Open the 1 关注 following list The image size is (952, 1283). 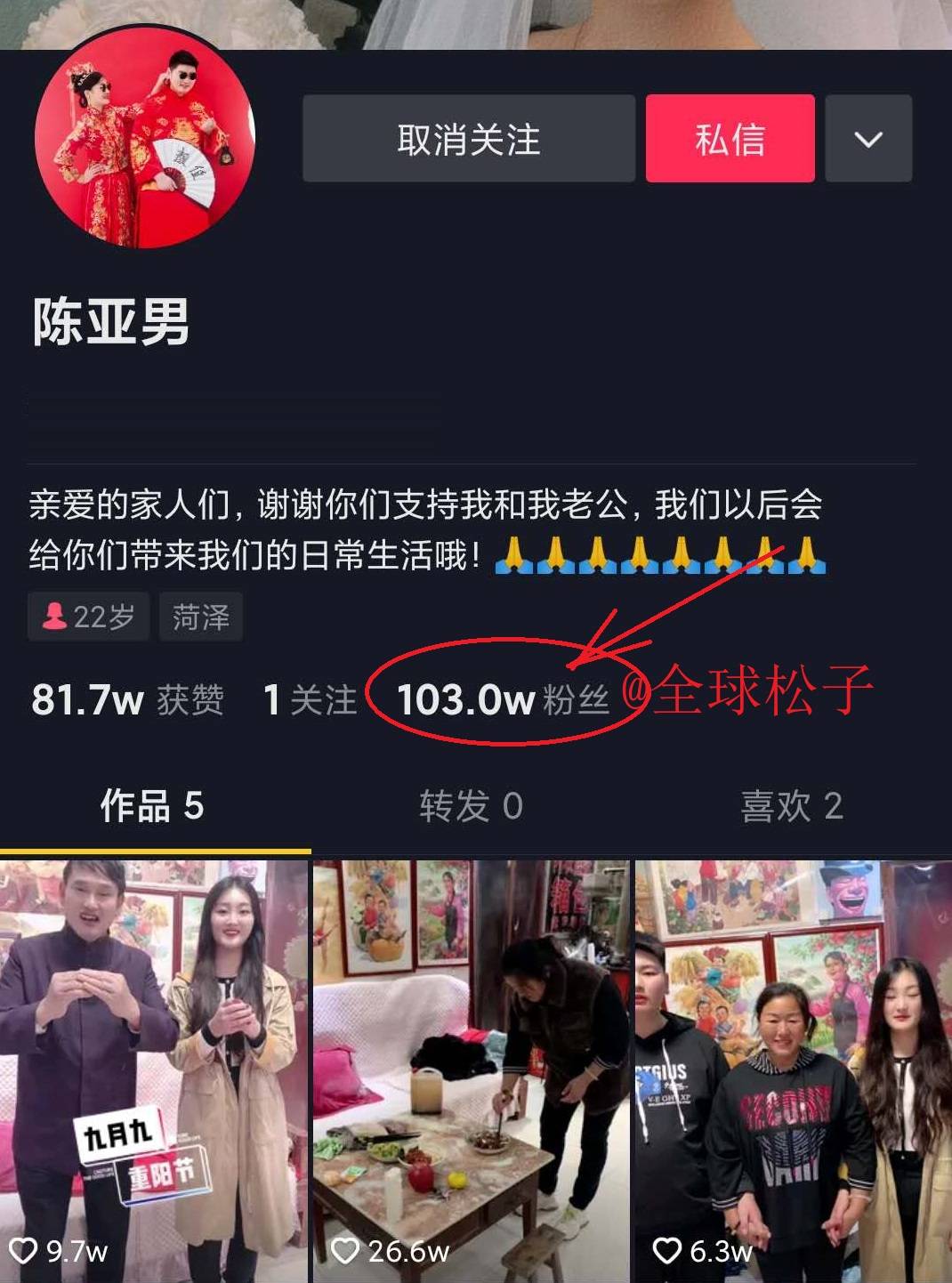click(x=310, y=699)
